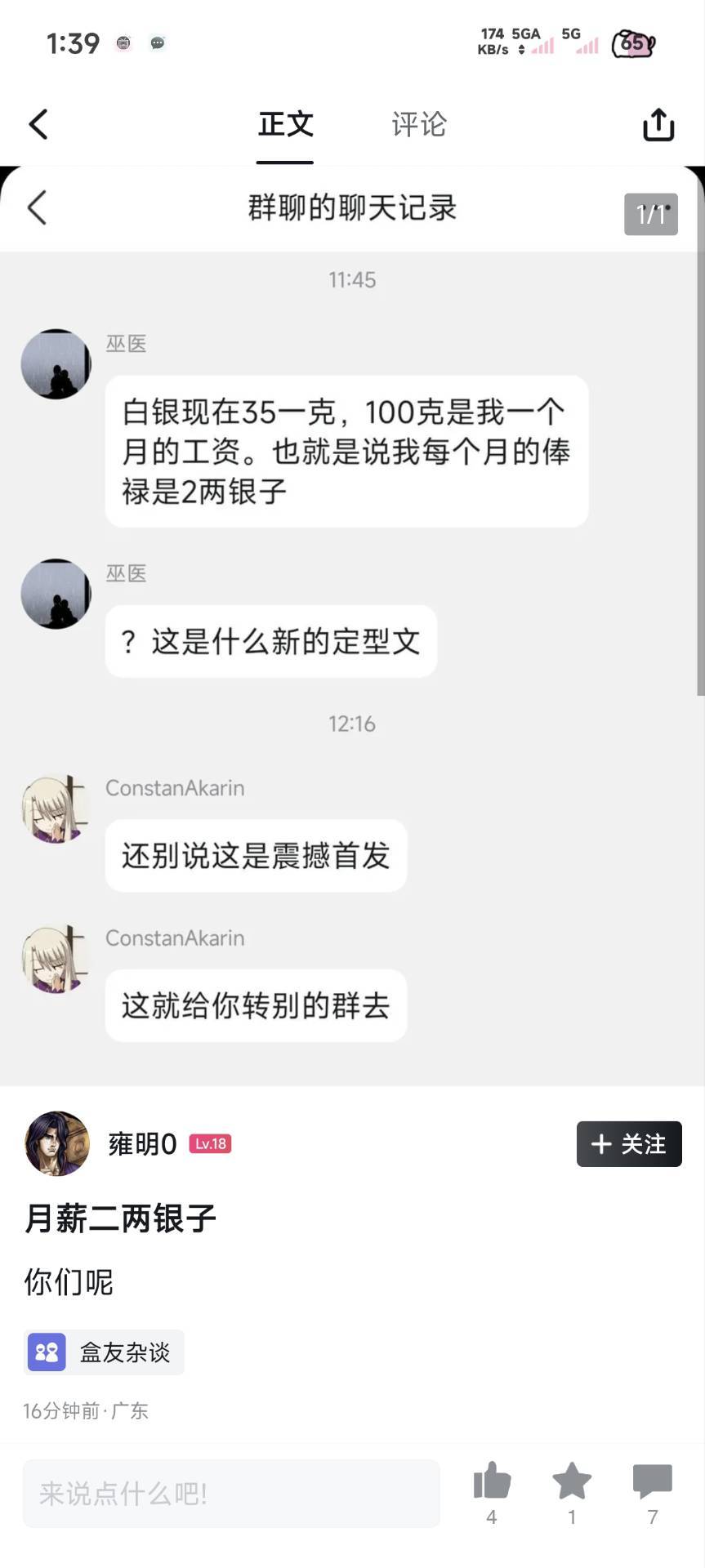This screenshot has height=1568, width=705.
Task: Favorite the post using the star icon
Action: click(571, 1482)
